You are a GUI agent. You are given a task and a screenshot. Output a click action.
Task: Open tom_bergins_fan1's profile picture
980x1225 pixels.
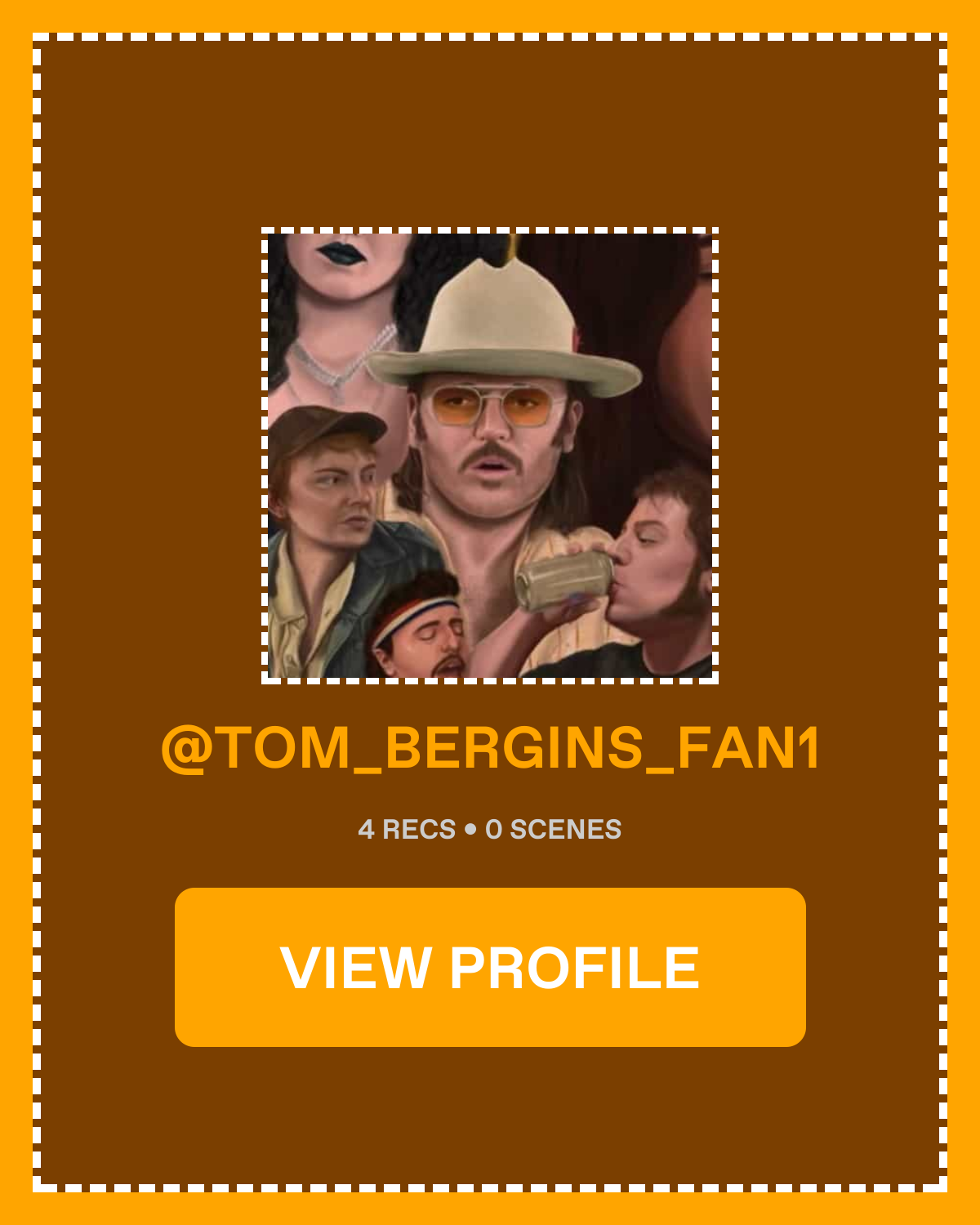tap(490, 456)
